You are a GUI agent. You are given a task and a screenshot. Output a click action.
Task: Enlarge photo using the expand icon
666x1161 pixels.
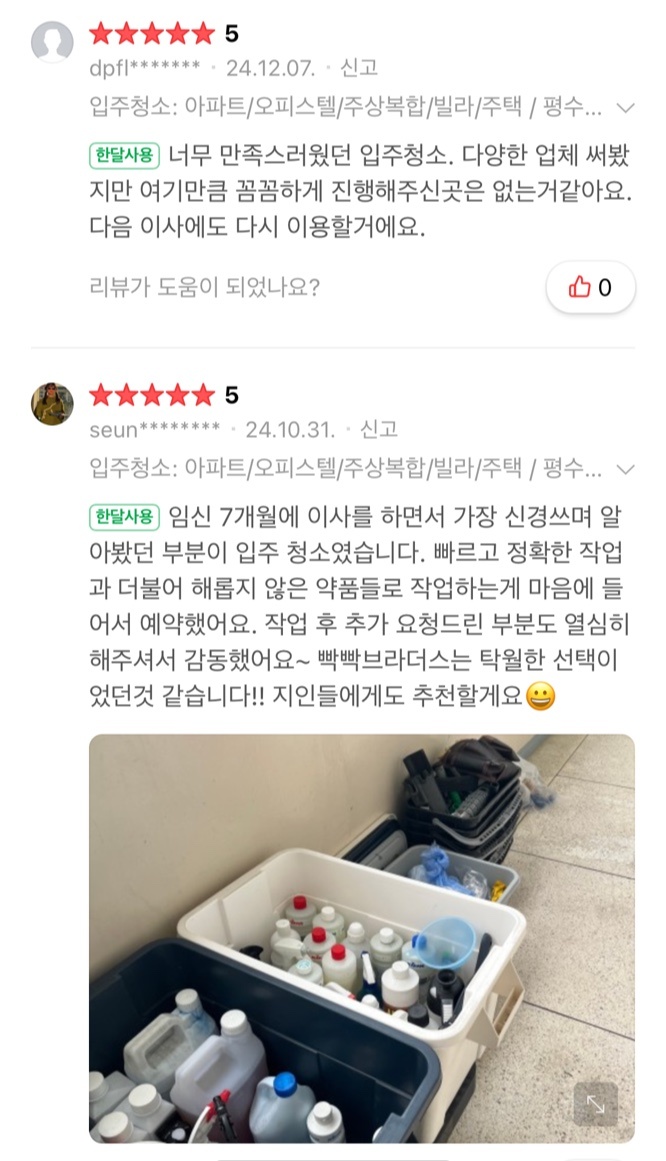[x=595, y=1104]
